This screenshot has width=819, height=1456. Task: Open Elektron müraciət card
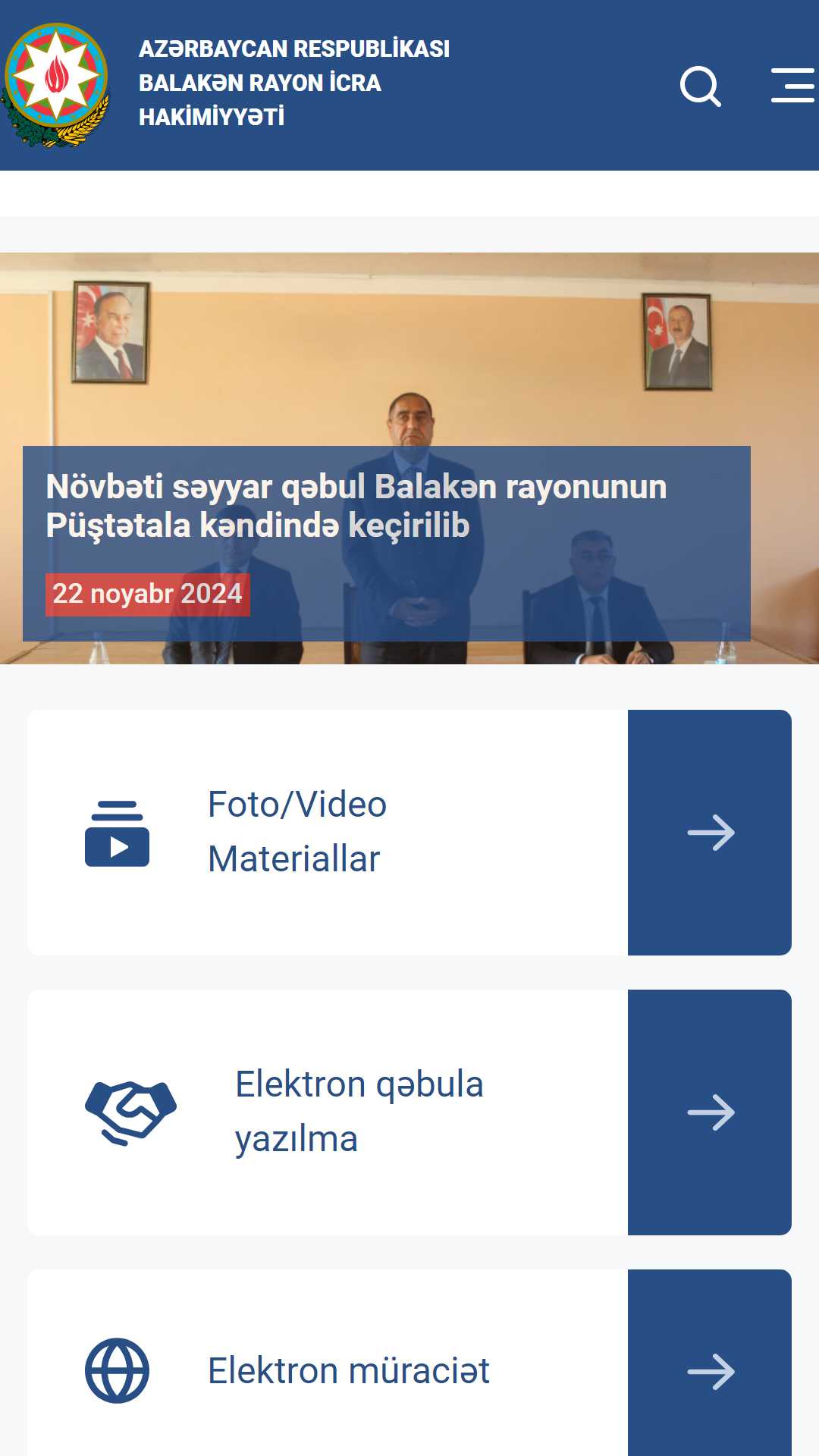coord(409,1370)
